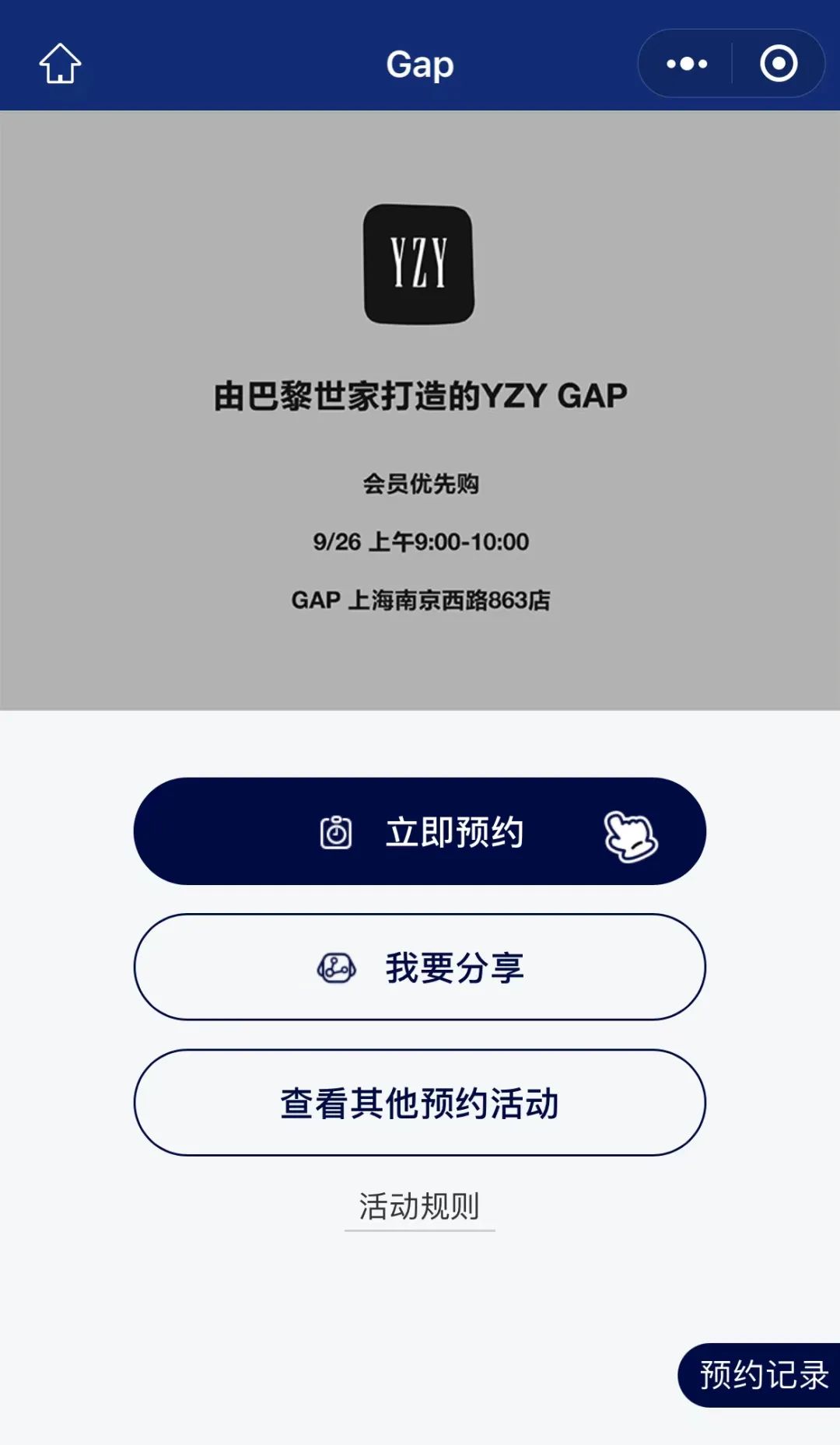
Task: Click the circular capsule close icon
Action: [x=778, y=65]
